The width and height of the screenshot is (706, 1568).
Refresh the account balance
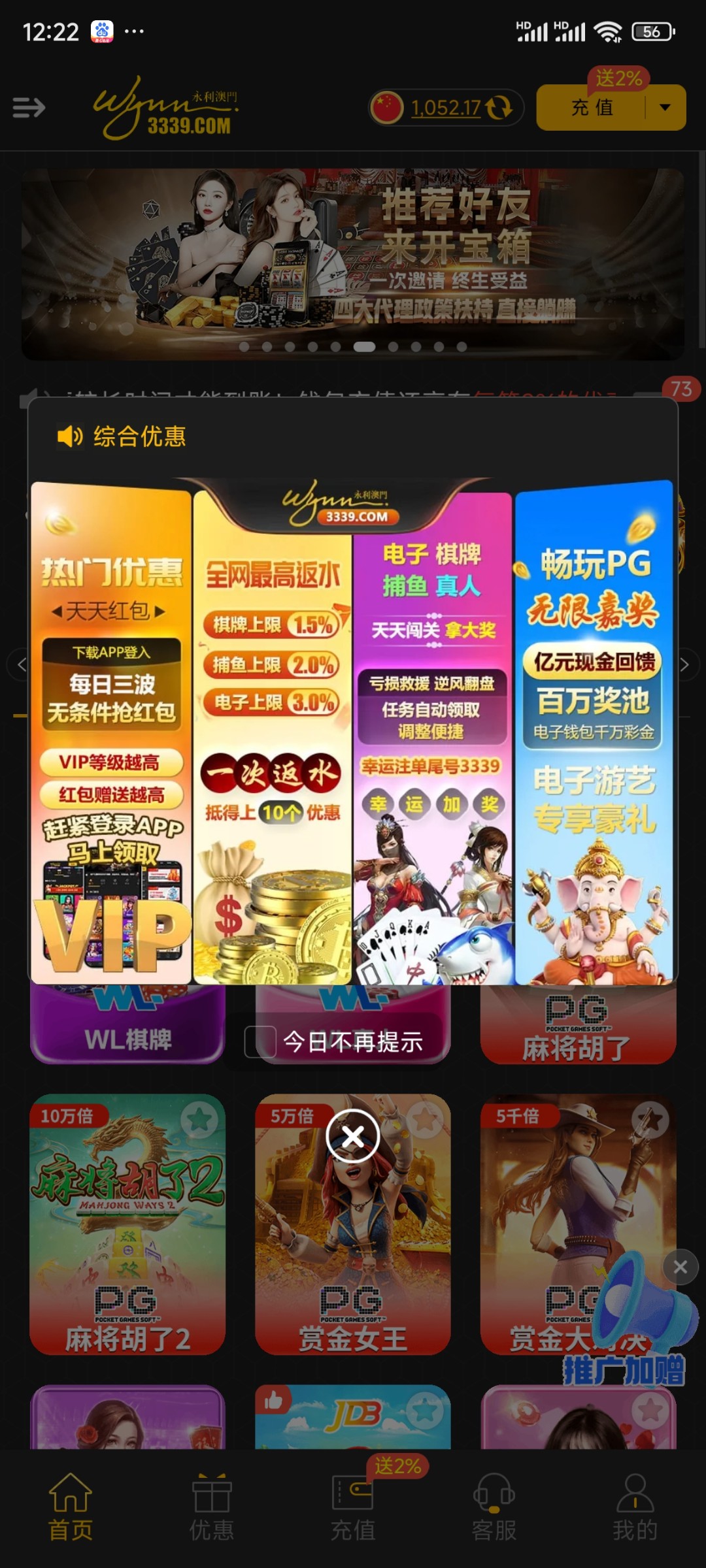tap(500, 107)
